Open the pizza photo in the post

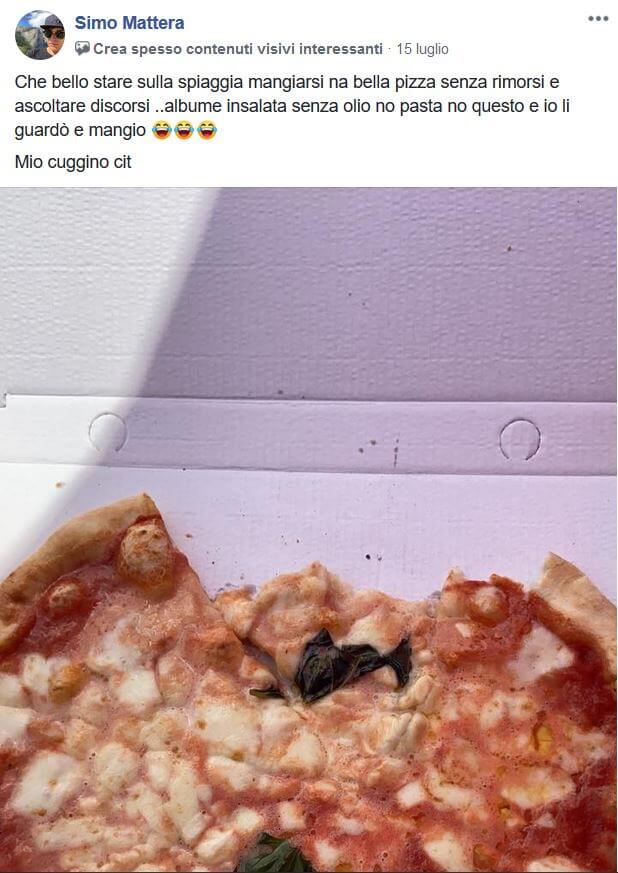coord(308,530)
